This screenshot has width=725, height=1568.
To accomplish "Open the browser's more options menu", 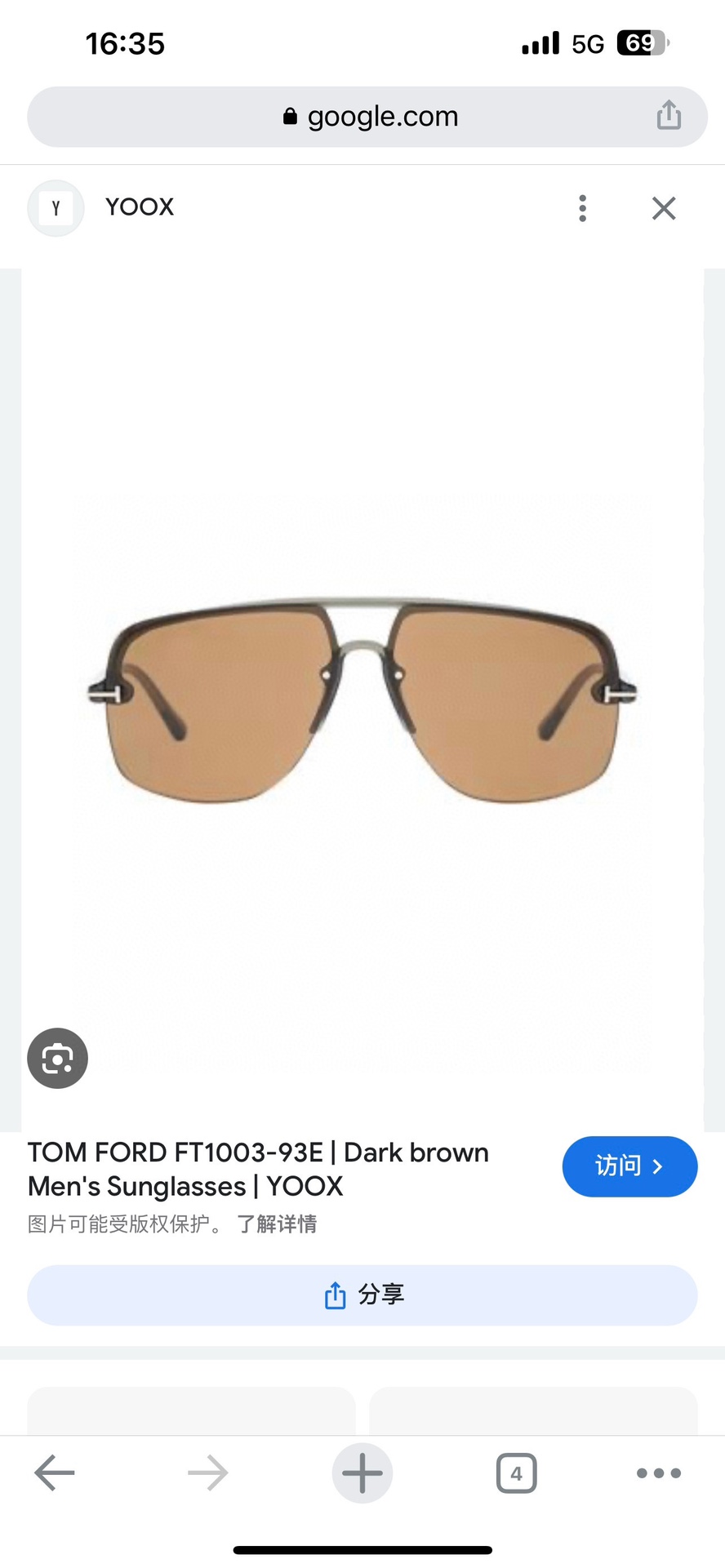I will (x=658, y=1472).
